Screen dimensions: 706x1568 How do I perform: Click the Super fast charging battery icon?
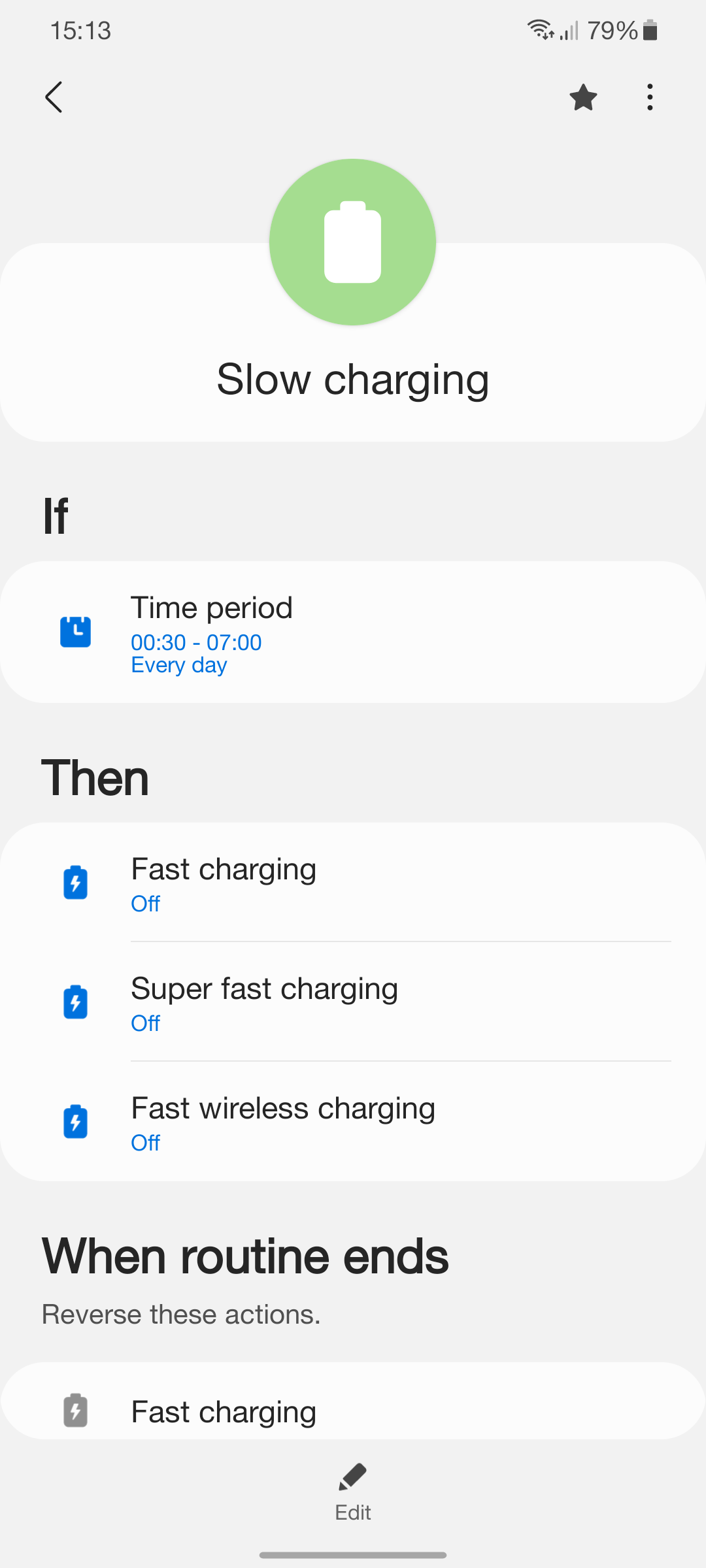(75, 1002)
